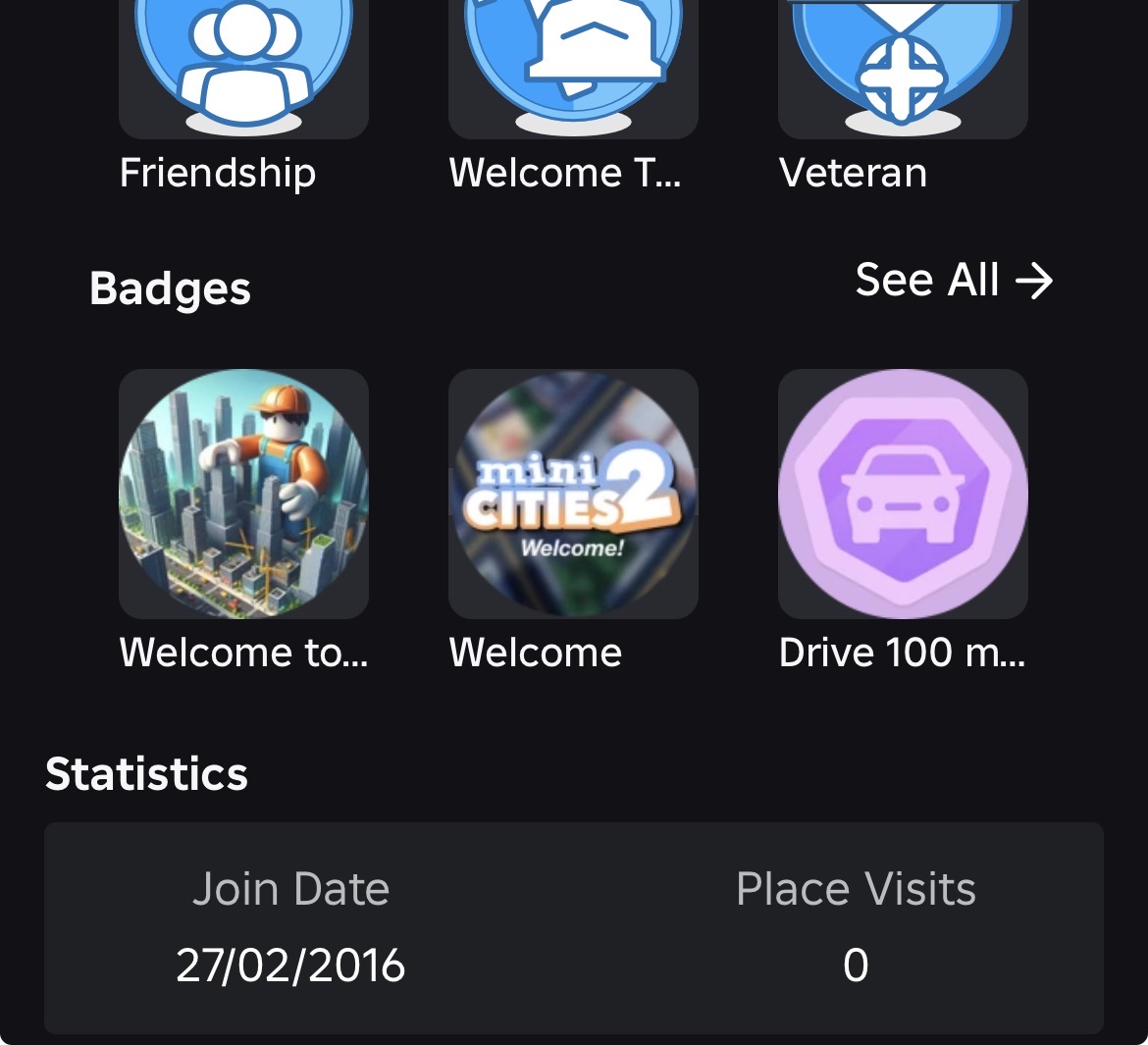View the Drive 100 m... badge
This screenshot has height=1045, width=1148.
[x=903, y=494]
